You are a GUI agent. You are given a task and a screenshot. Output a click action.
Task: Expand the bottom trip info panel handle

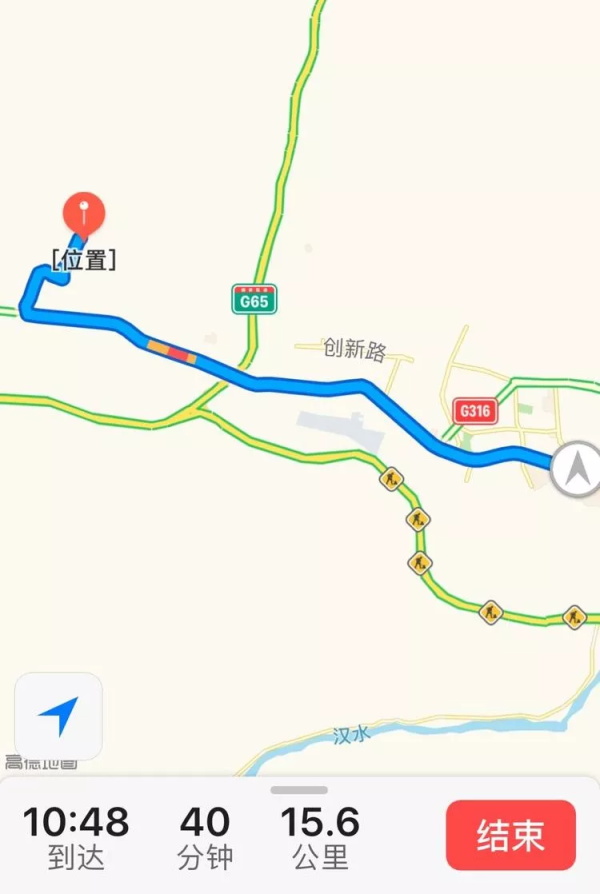click(299, 790)
